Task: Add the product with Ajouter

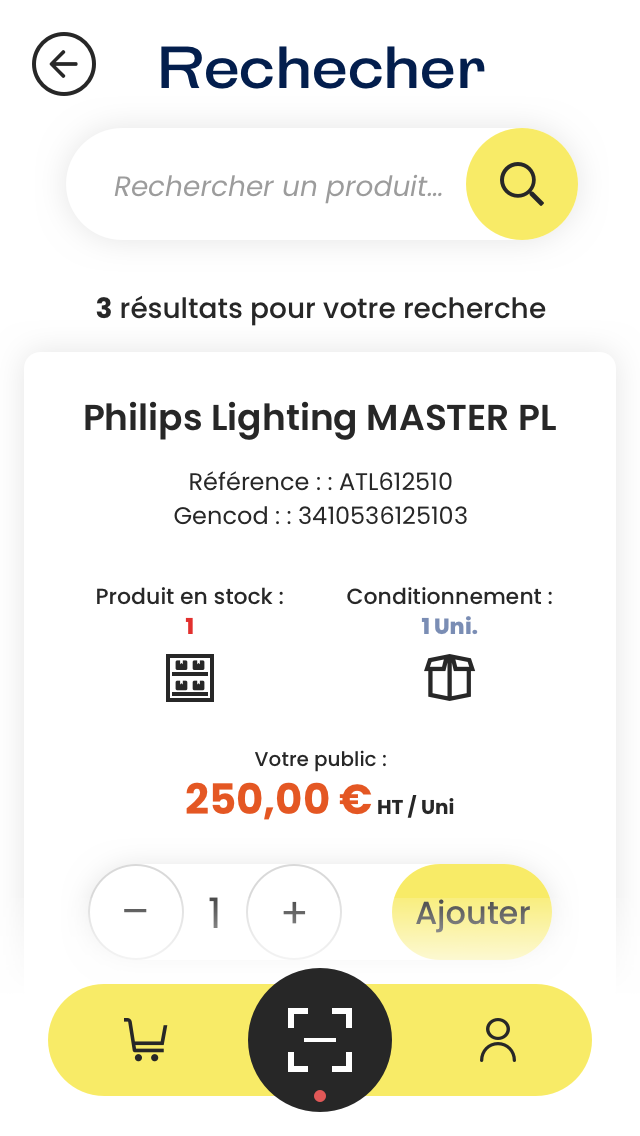Action: coord(472,912)
